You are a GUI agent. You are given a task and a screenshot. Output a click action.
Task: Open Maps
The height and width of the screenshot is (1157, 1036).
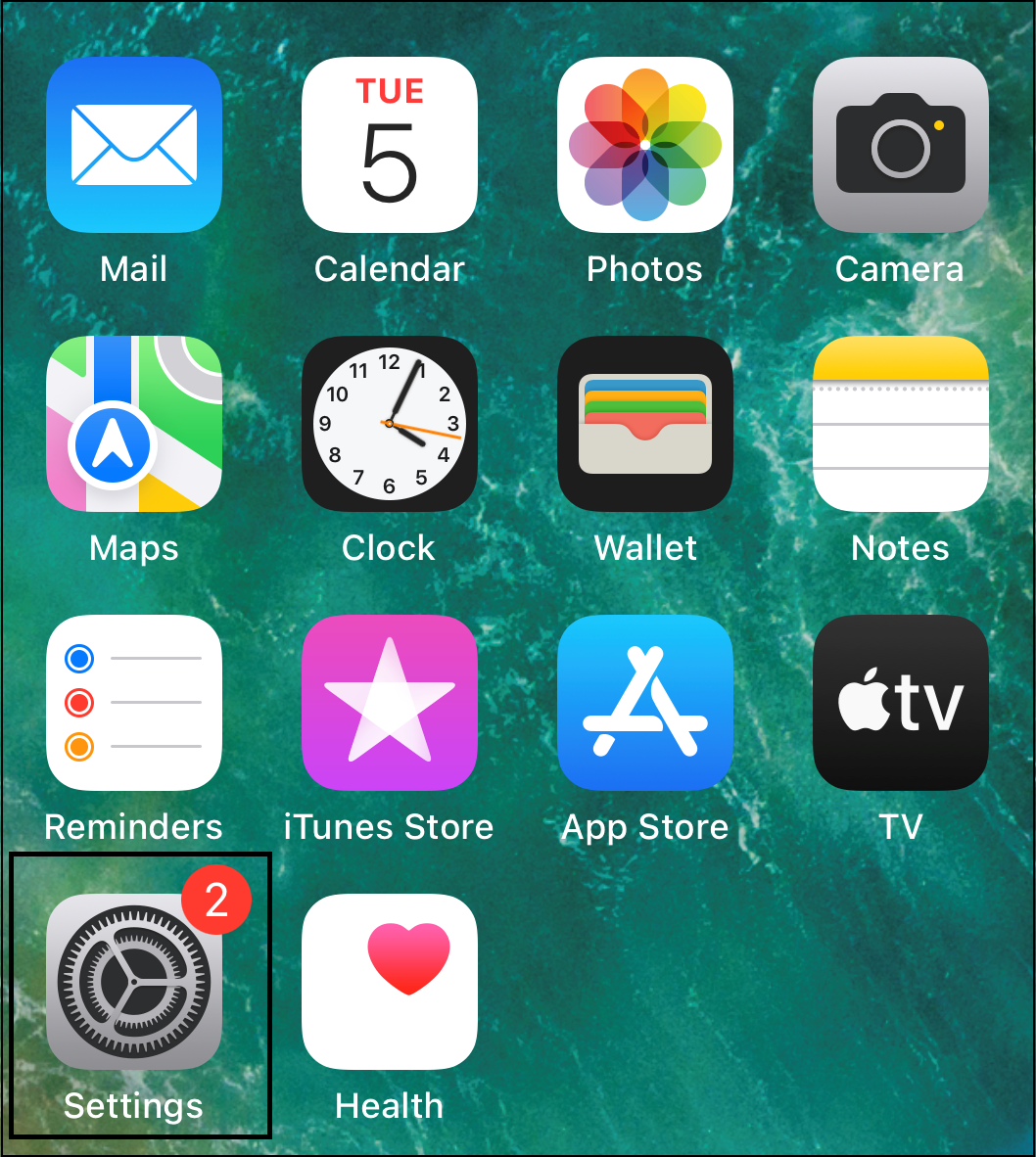[x=134, y=424]
